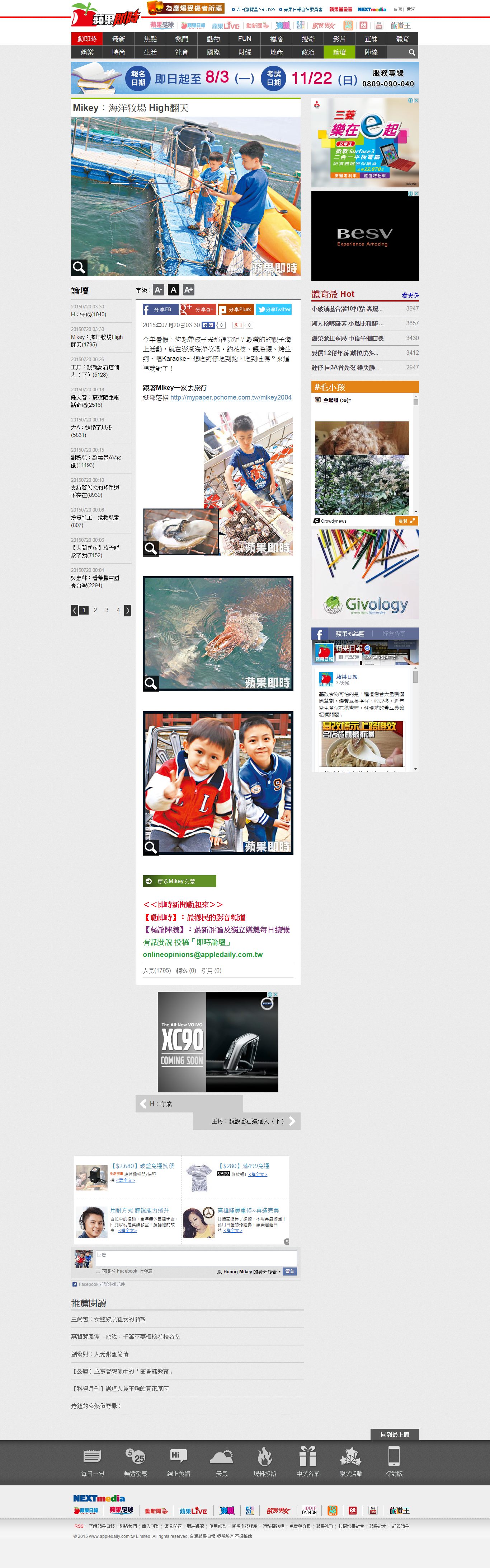Viewport: 490px width, 1568px height.
Task: Open the 娛樂 section
Action: pos(87,52)
